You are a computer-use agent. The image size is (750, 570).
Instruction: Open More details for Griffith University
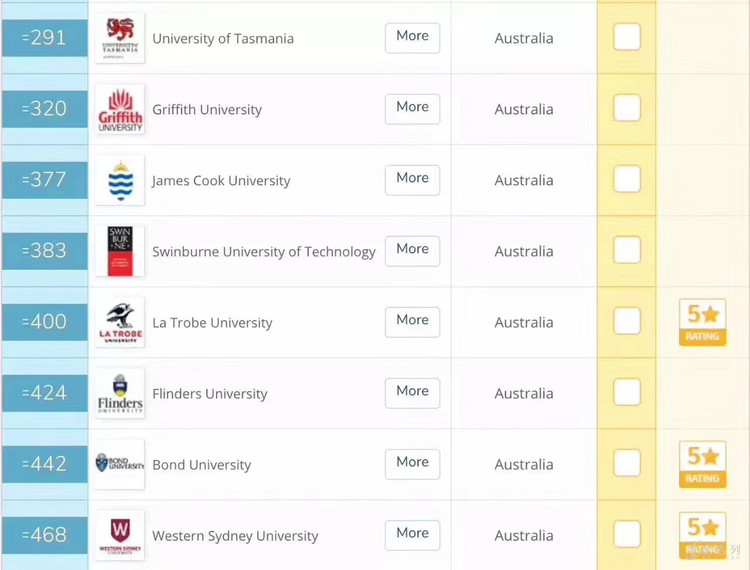[x=412, y=108]
